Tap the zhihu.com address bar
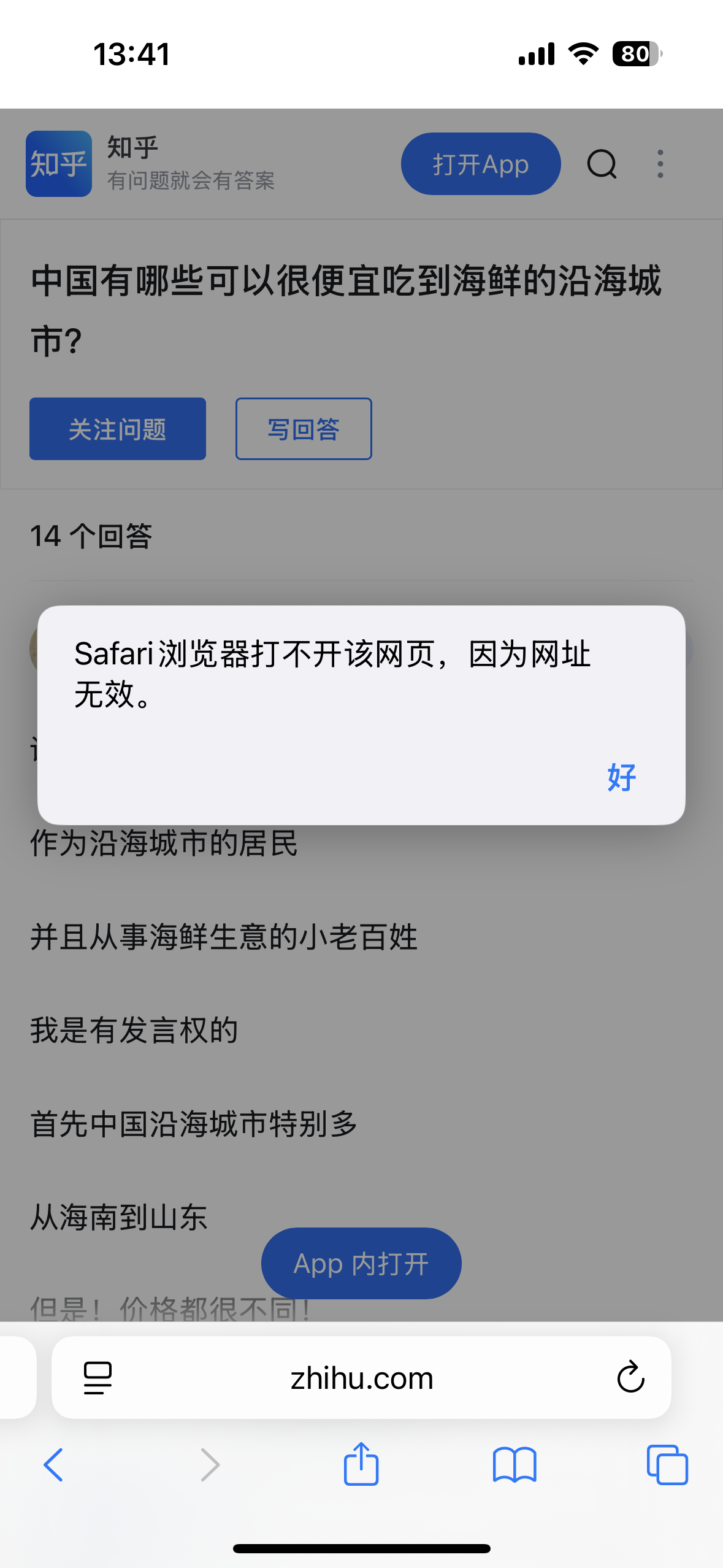The width and height of the screenshot is (723, 1568). click(x=361, y=1378)
